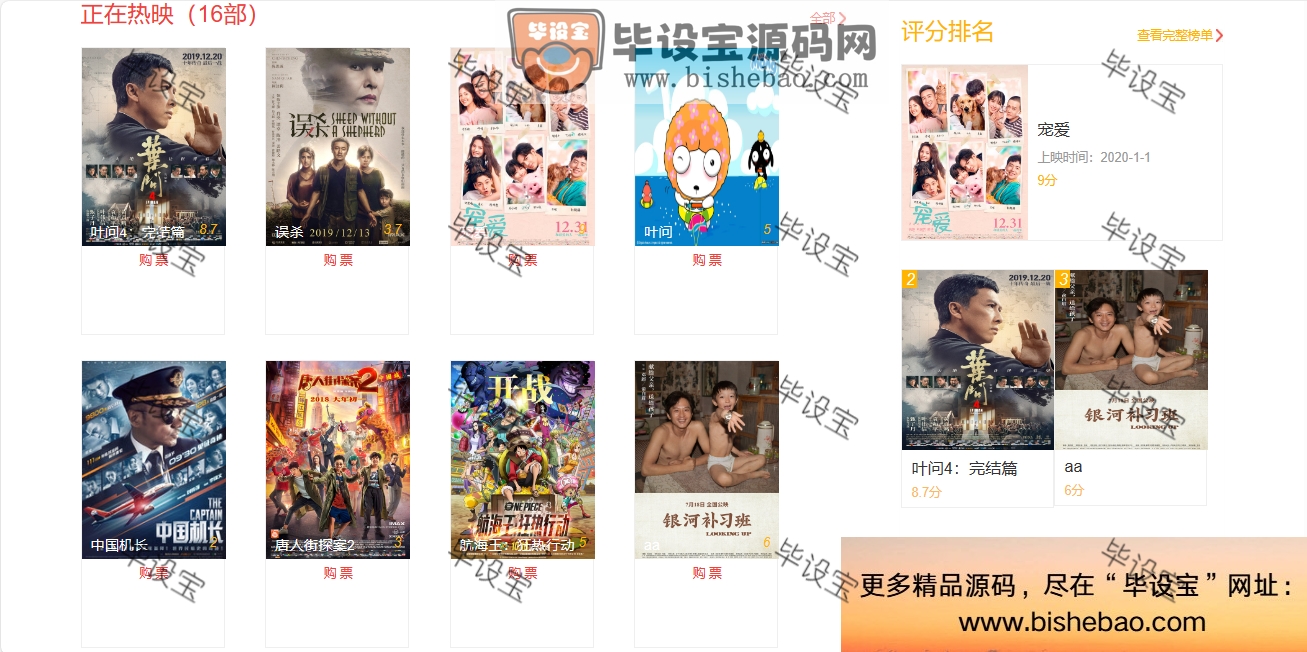1307x652 pixels.
Task: Open the cartoon 叶问 movie poster
Action: 706,146
